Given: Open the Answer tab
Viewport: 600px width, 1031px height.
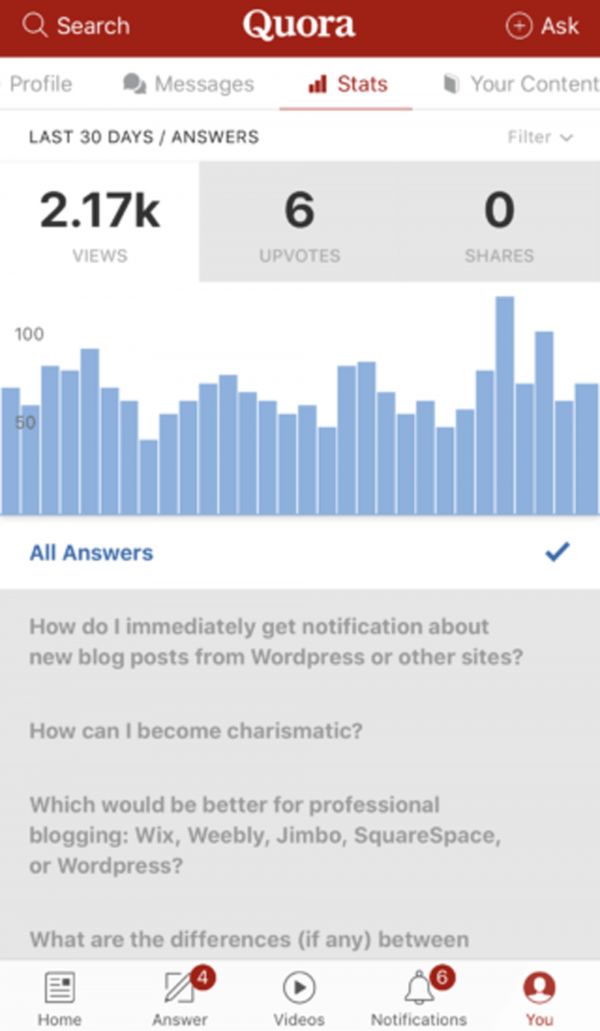Looking at the screenshot, I should (x=180, y=997).
